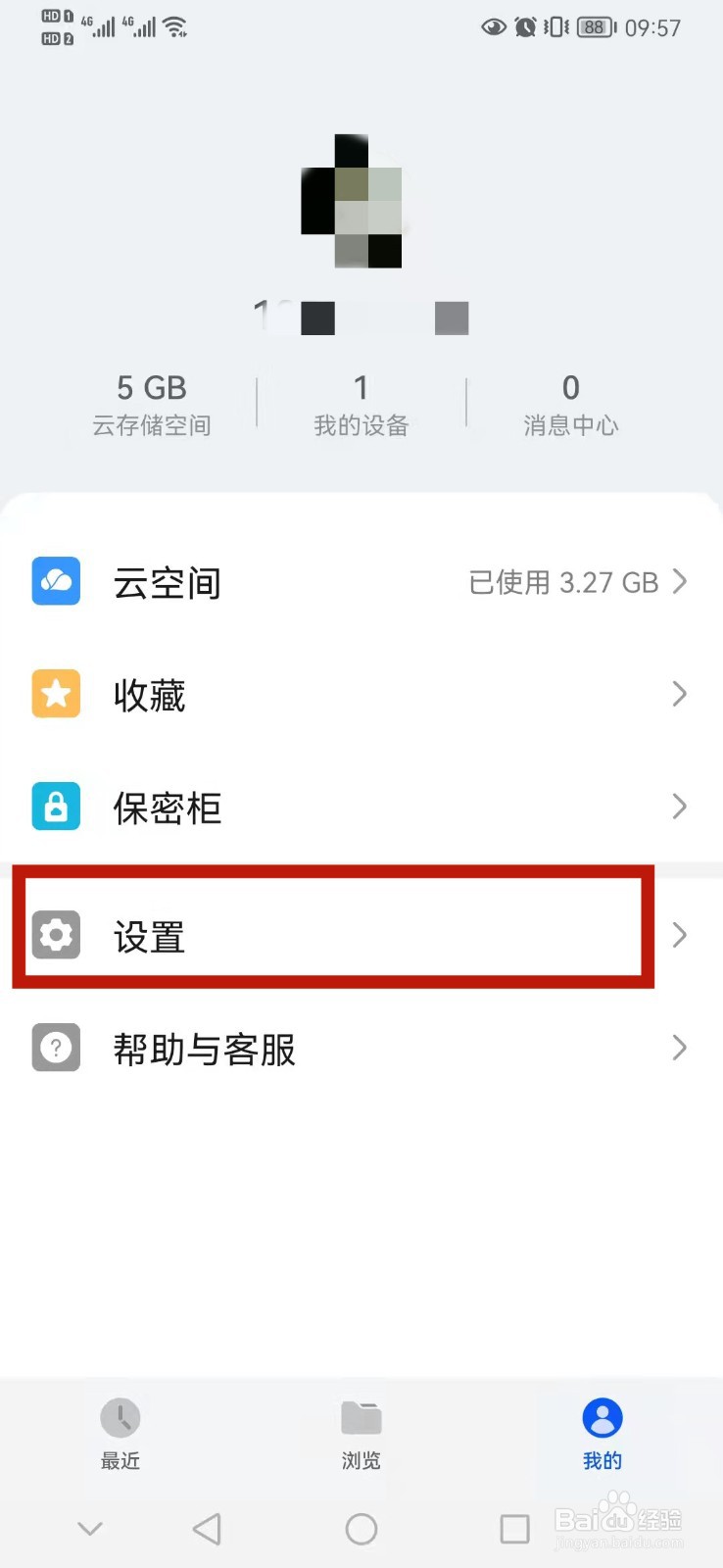Open 消息中心 message center

571,402
